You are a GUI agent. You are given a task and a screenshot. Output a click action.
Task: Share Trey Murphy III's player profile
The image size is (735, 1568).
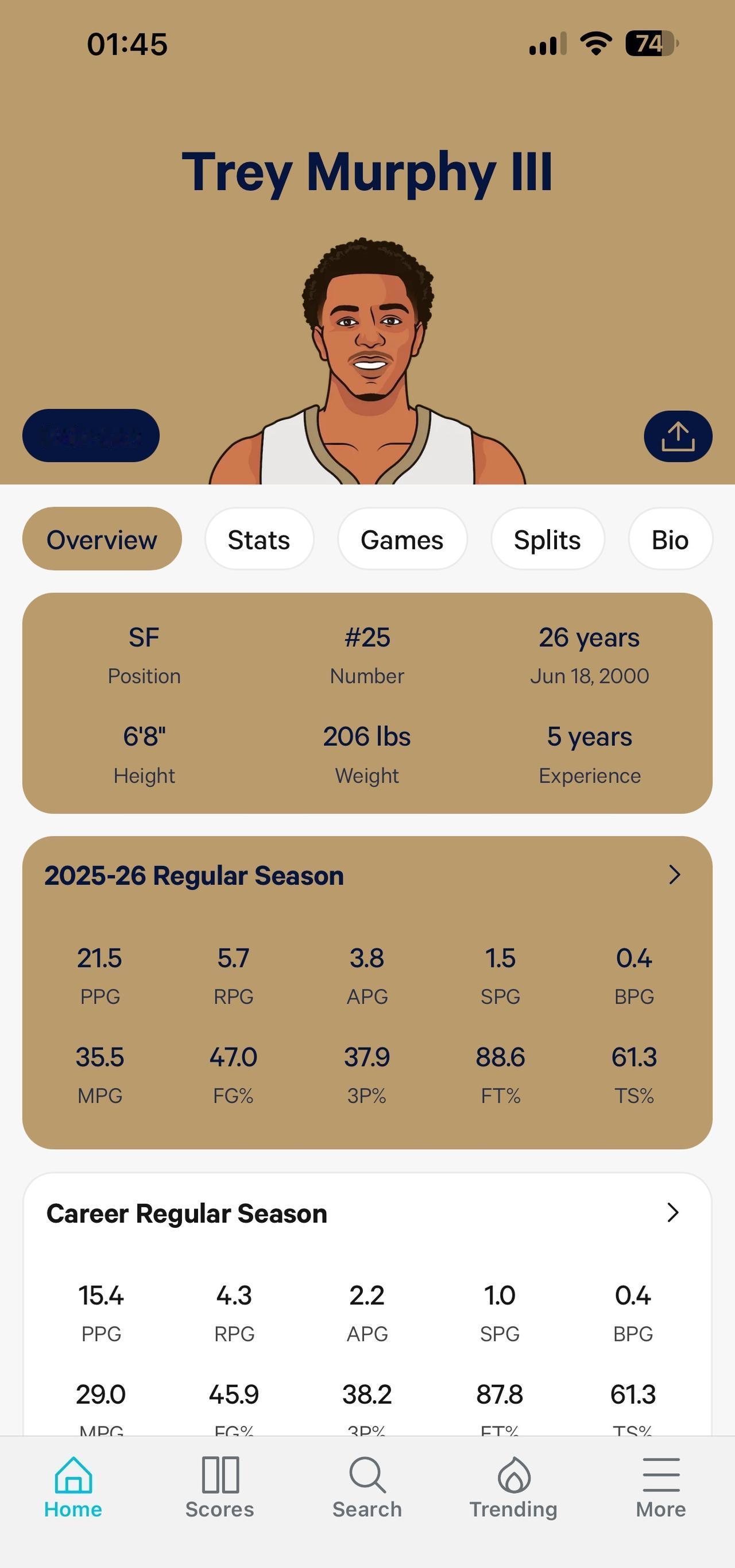tap(678, 436)
